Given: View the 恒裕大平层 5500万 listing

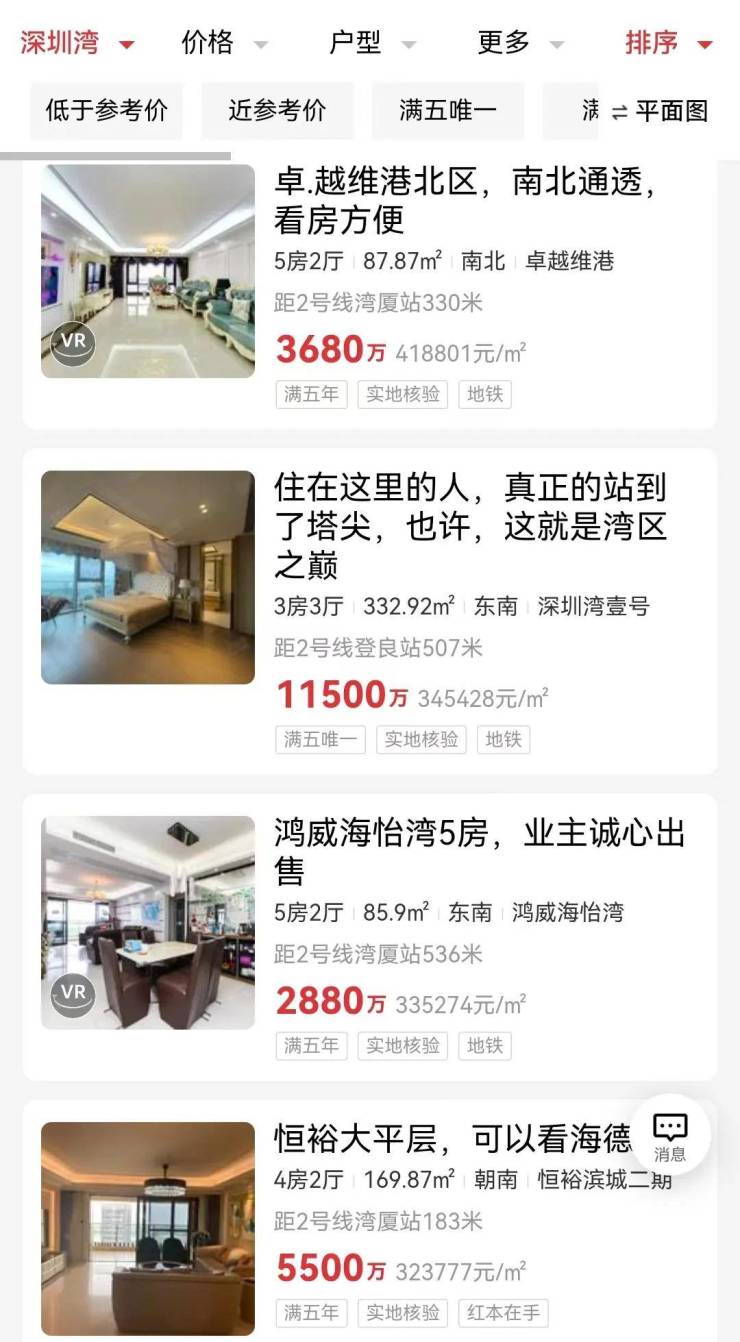Looking at the screenshot, I should [x=452, y=1139].
